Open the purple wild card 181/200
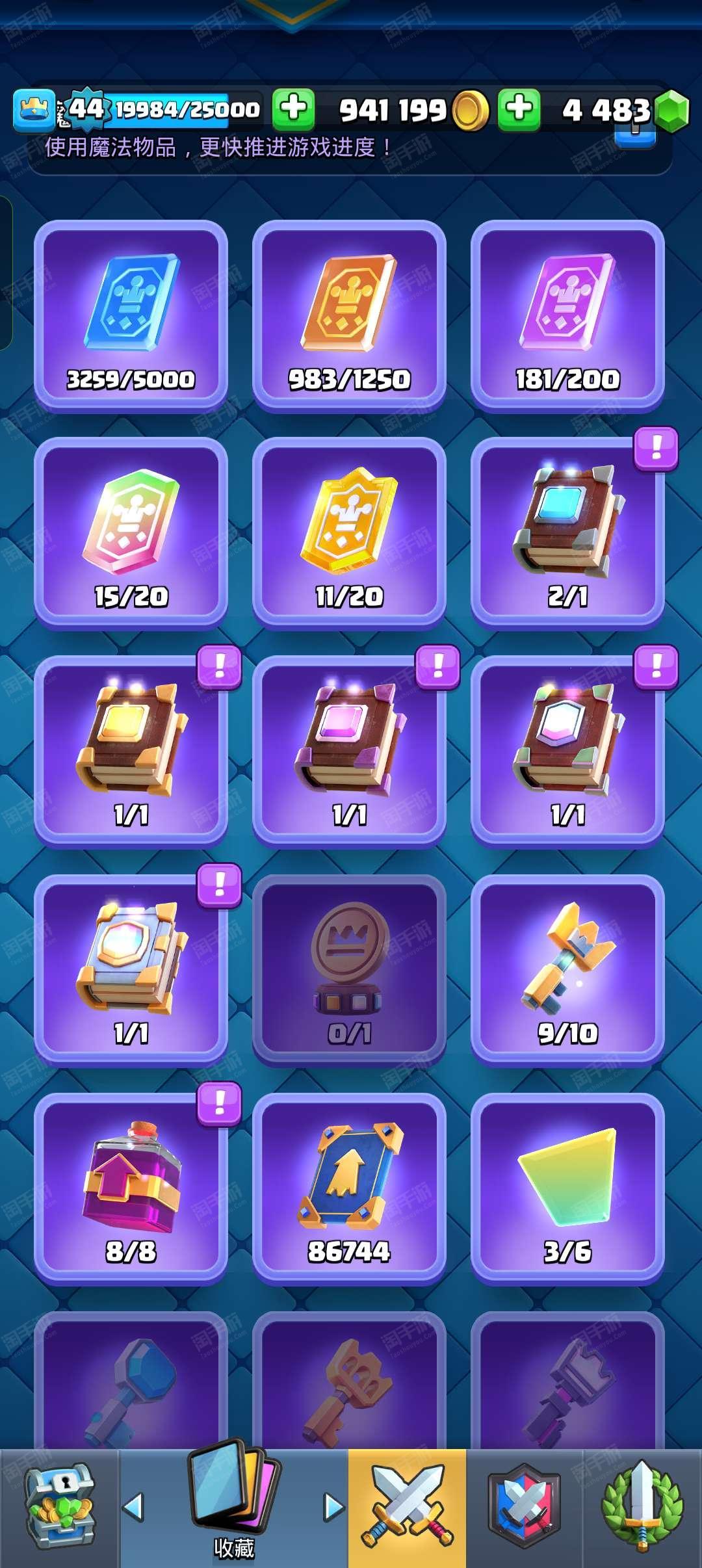The image size is (702, 1568). [x=567, y=316]
